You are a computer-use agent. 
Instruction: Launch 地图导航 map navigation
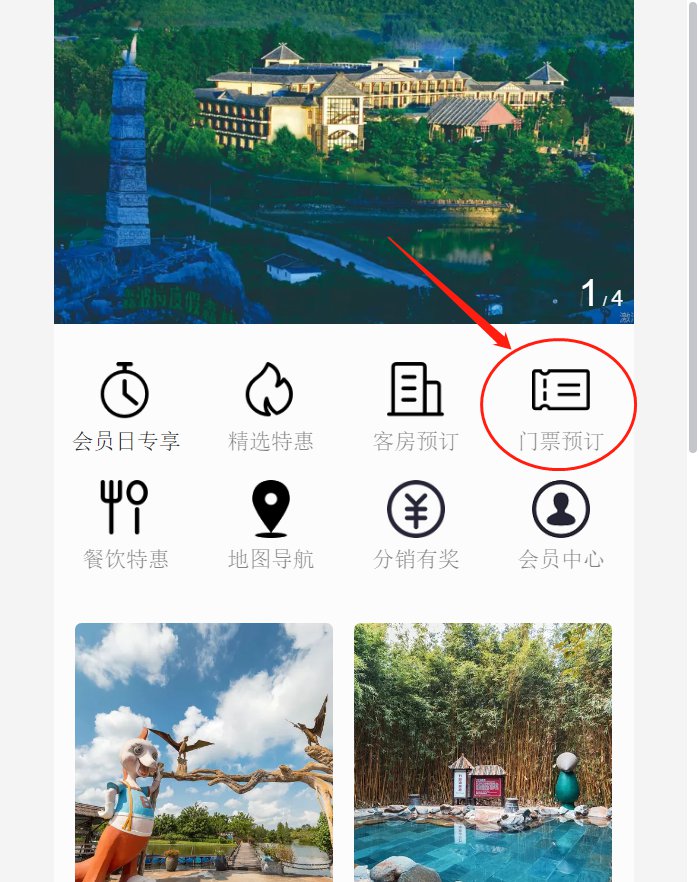(270, 523)
